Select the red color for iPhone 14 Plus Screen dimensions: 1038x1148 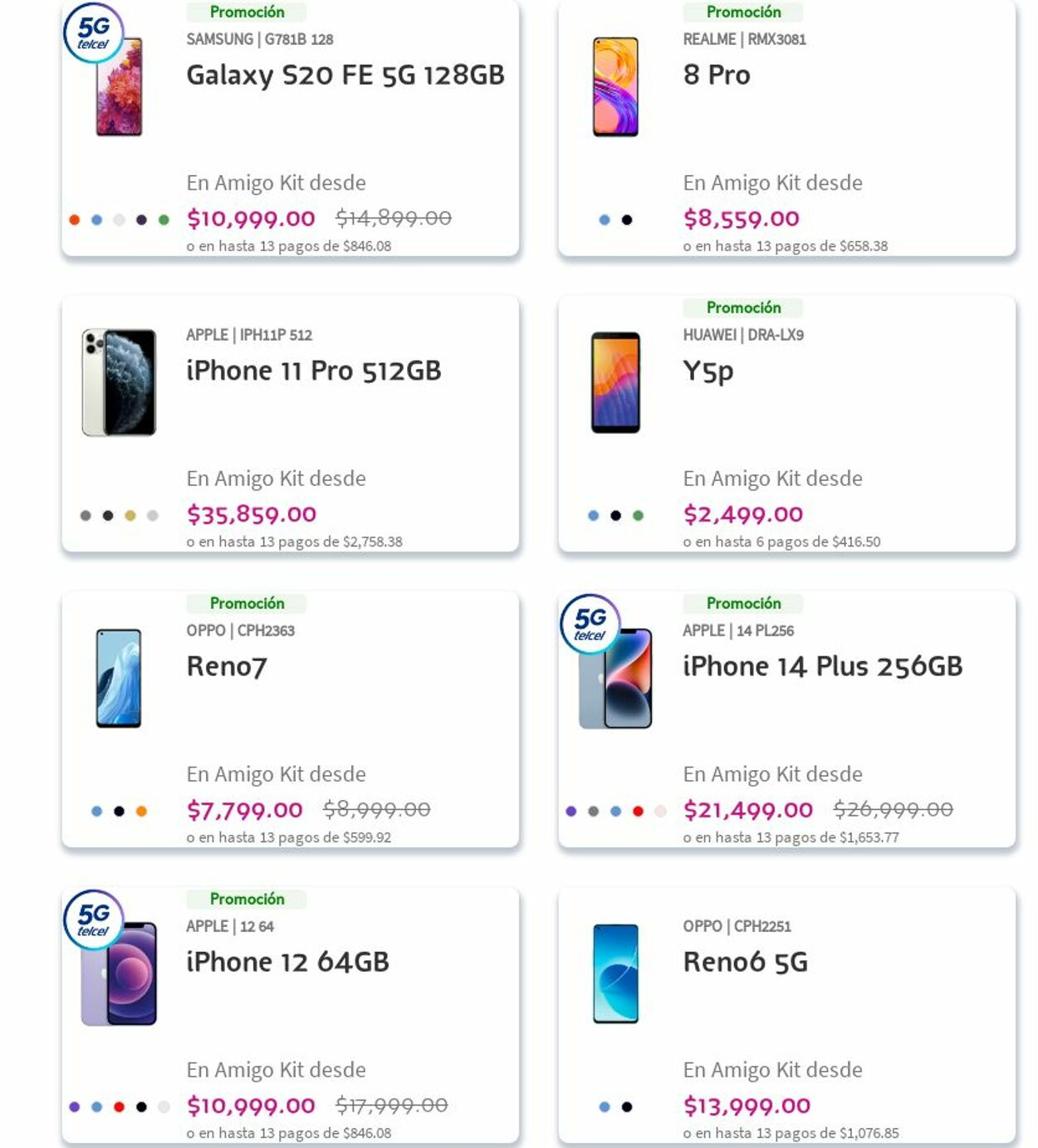[638, 812]
